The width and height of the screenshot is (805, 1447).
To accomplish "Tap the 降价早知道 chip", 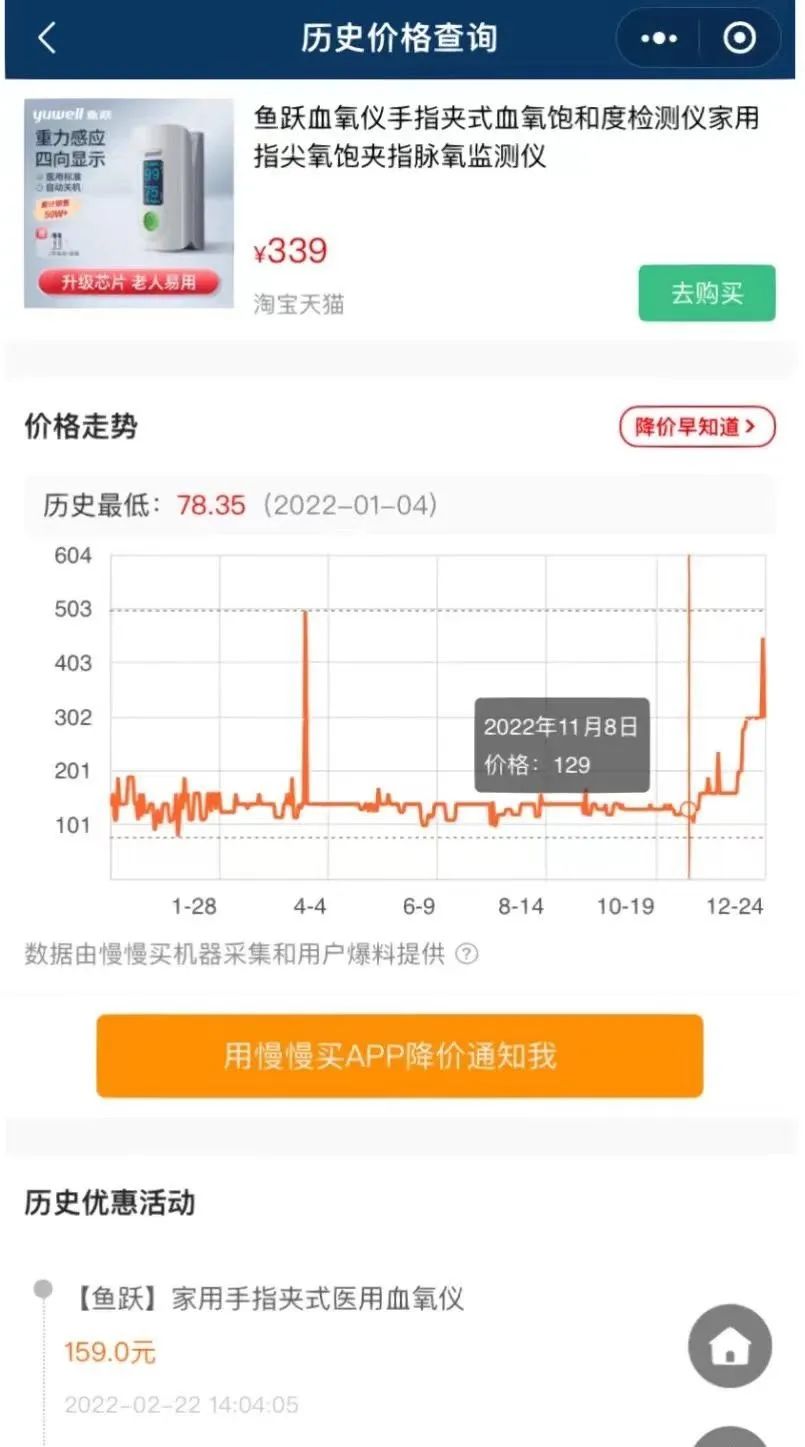I will (697, 427).
